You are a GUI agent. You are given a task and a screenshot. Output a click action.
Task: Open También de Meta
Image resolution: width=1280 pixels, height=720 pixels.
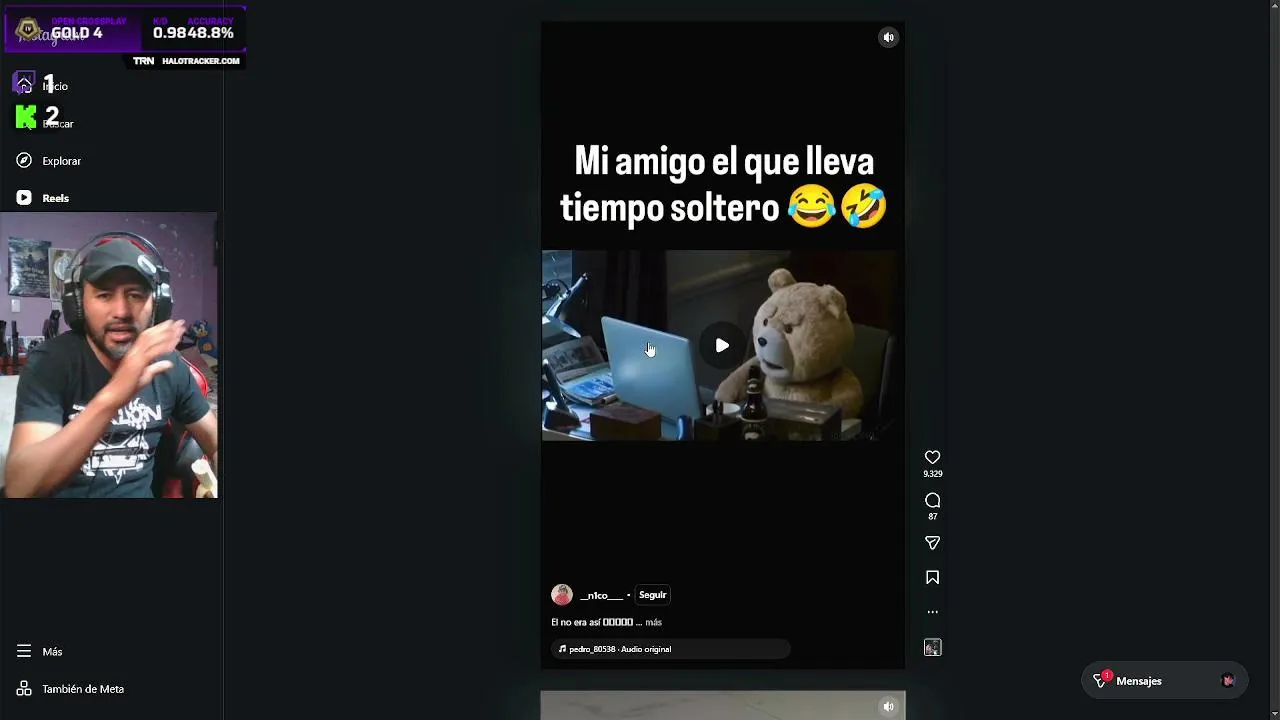pos(82,689)
